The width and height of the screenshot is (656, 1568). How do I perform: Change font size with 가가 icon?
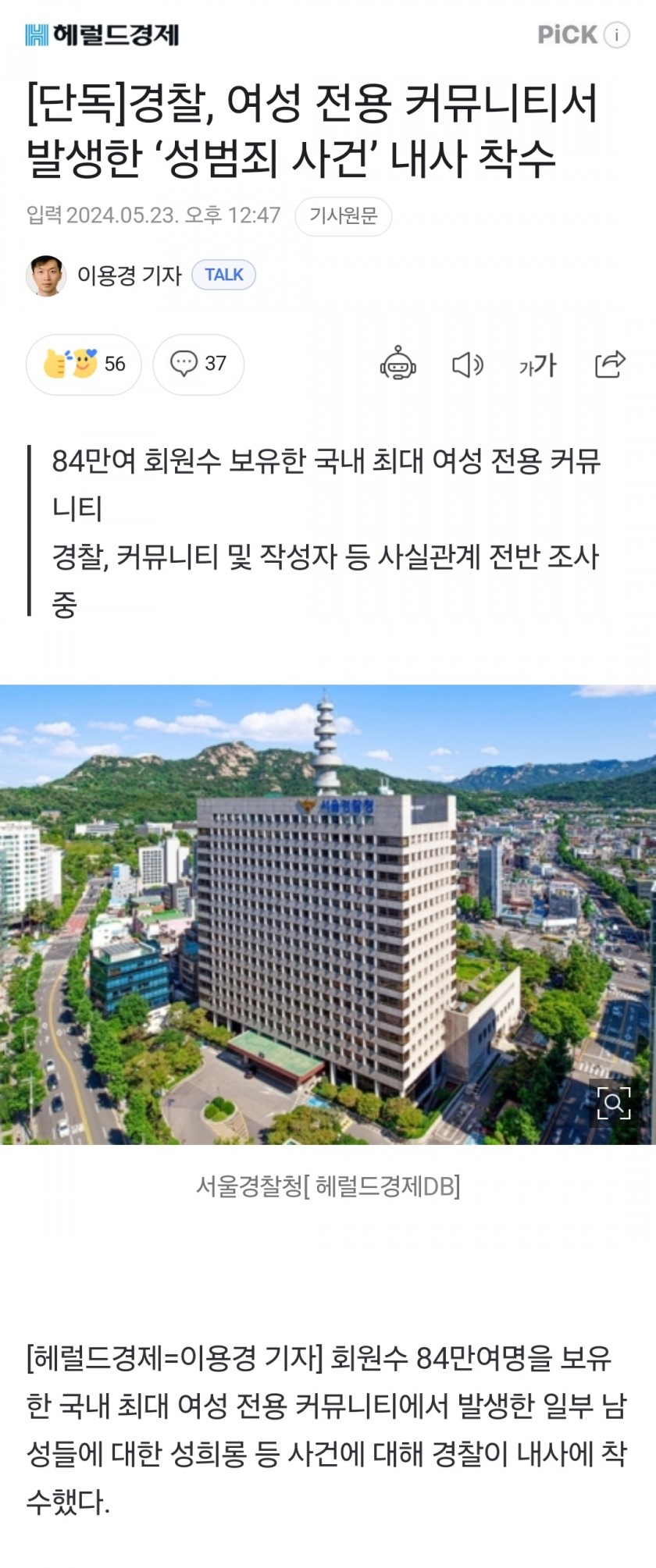click(x=538, y=364)
